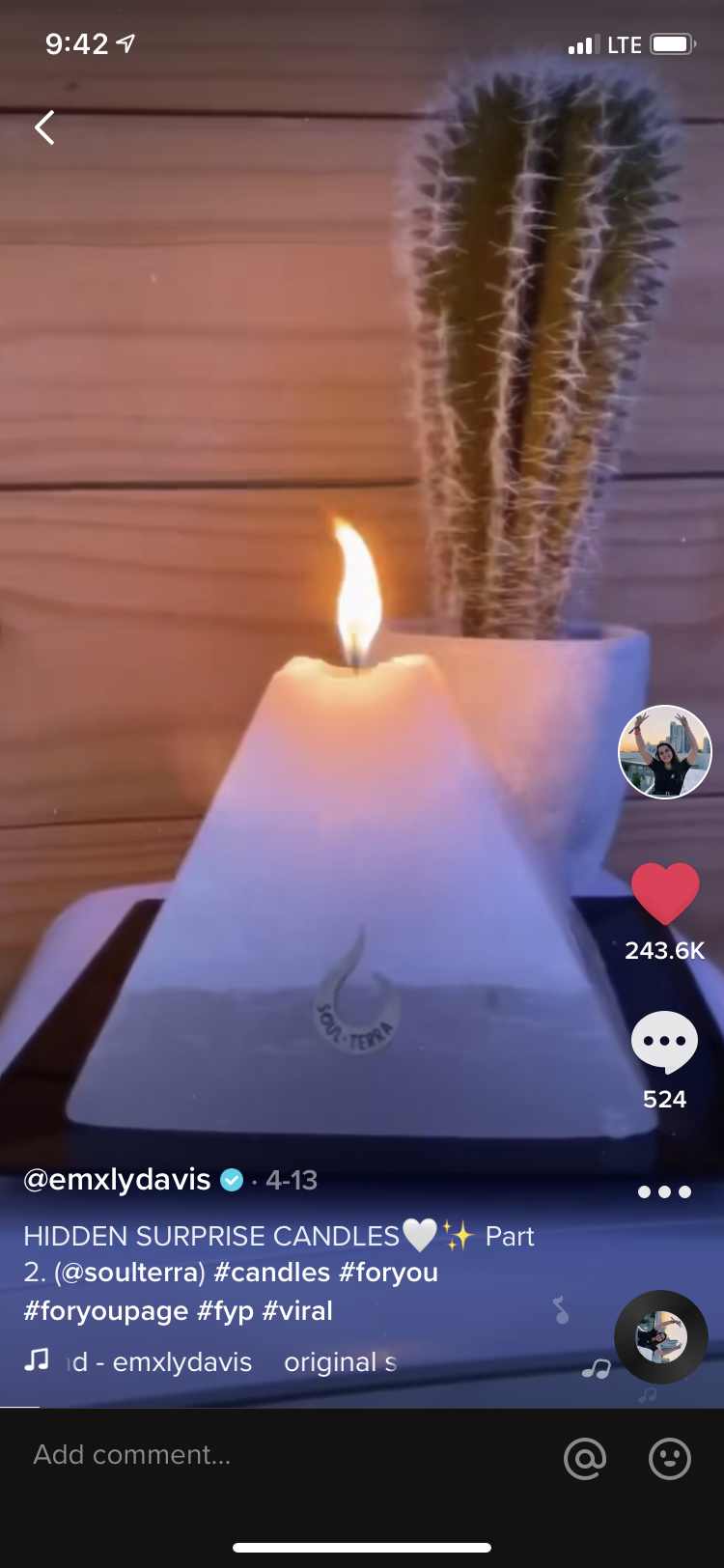Open the @emxlydavis username profile
The height and width of the screenshot is (1568, 724).
coord(117,1180)
